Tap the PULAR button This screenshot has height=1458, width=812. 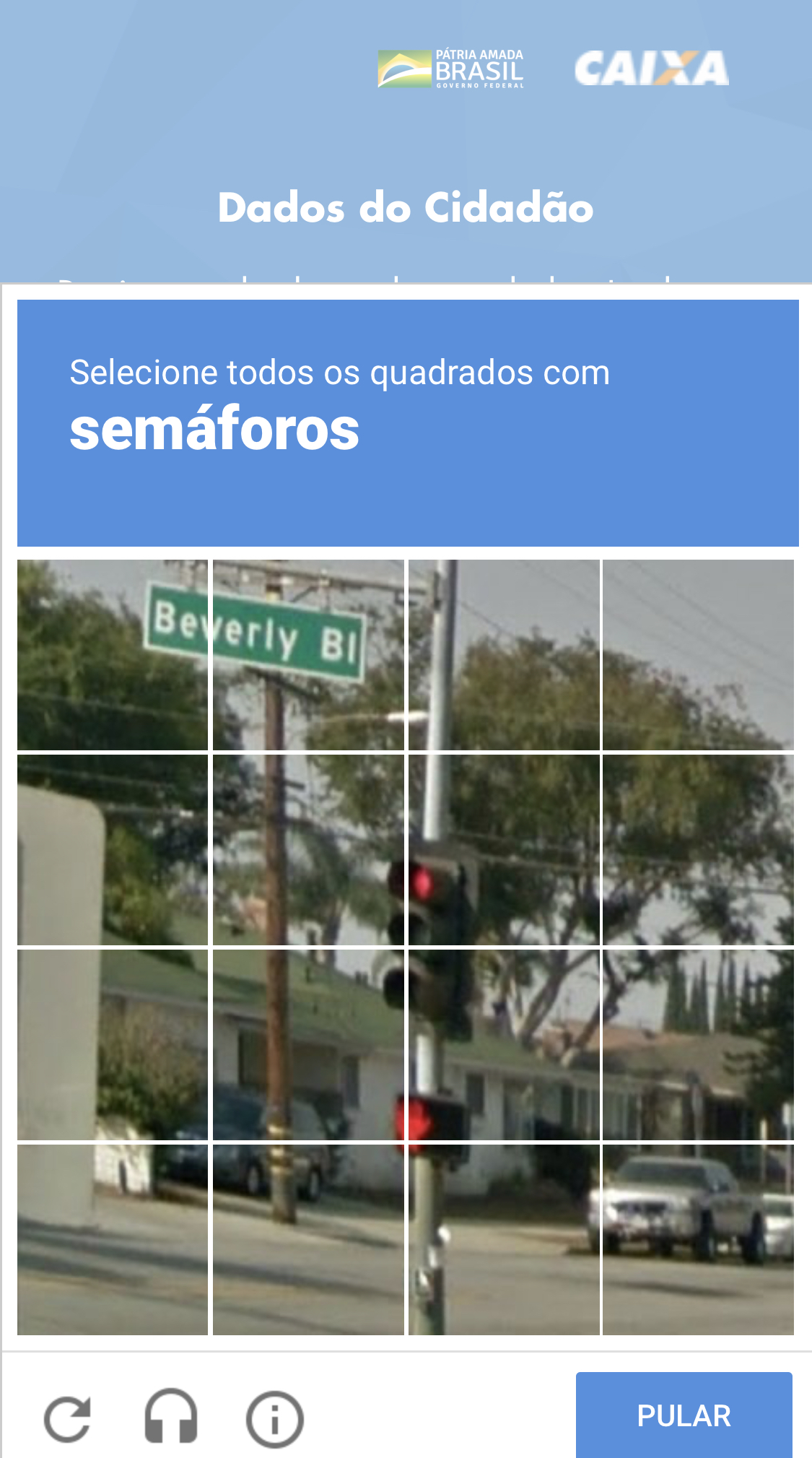(x=684, y=1415)
